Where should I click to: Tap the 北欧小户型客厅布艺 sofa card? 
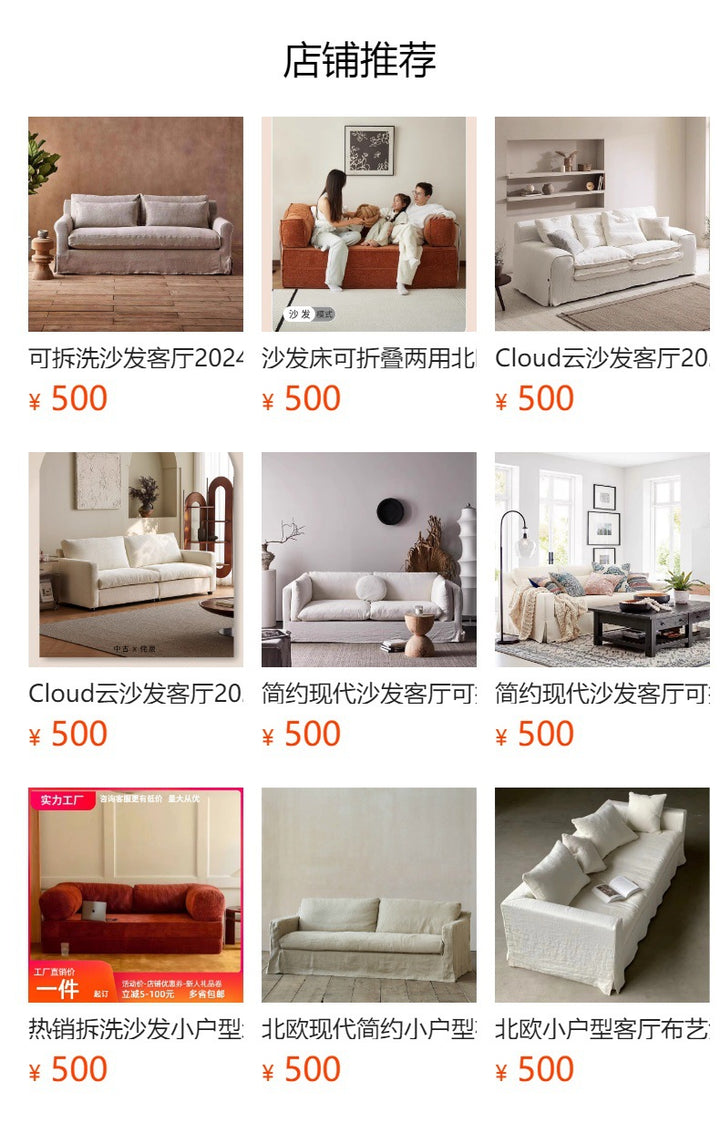click(x=602, y=894)
